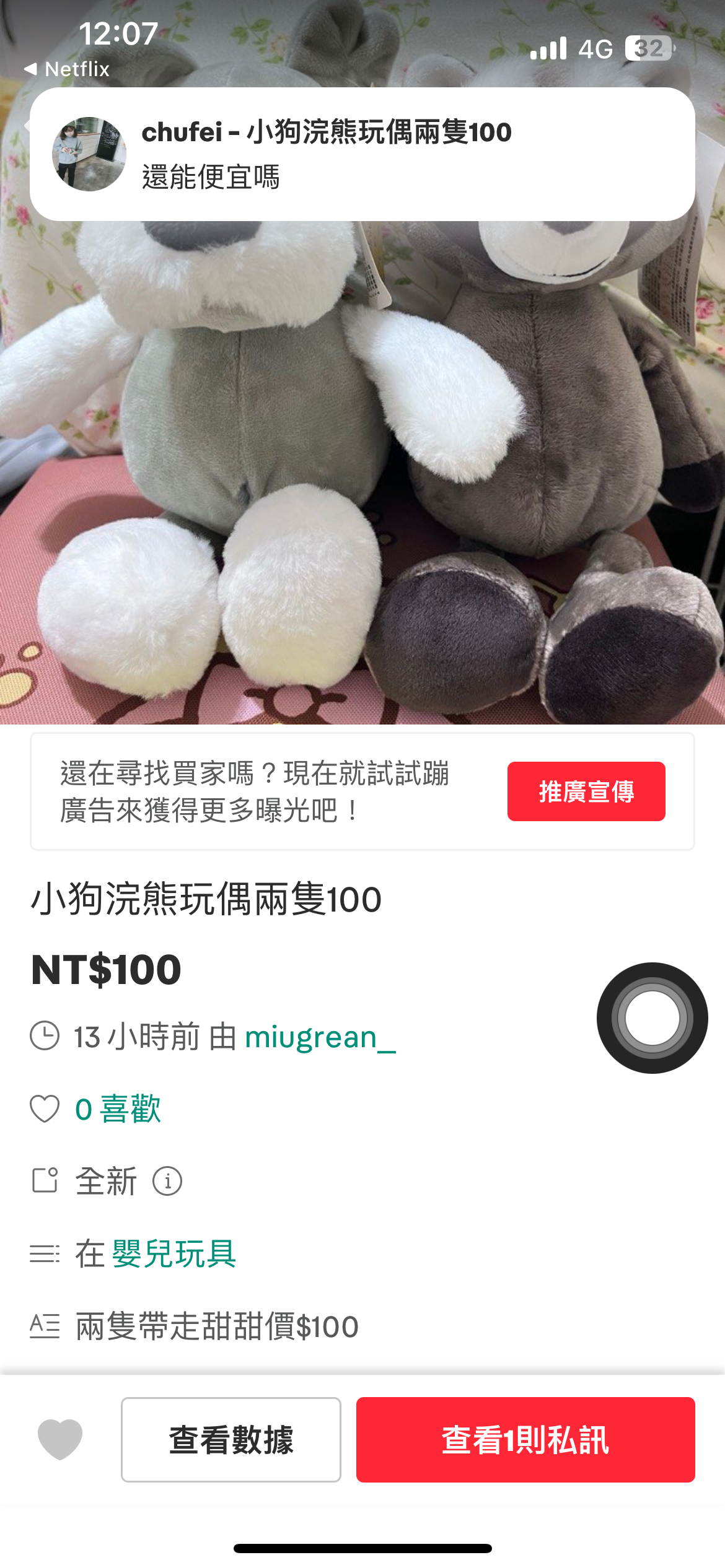
Task: View the 0 喜歡 likes list
Action: (117, 1108)
